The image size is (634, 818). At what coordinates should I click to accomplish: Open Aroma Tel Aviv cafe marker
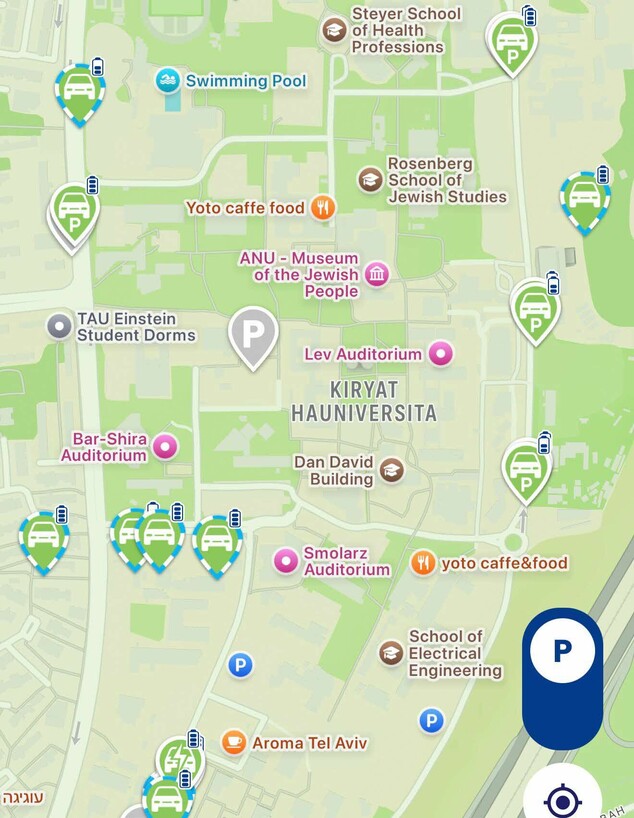pyautogui.click(x=234, y=743)
